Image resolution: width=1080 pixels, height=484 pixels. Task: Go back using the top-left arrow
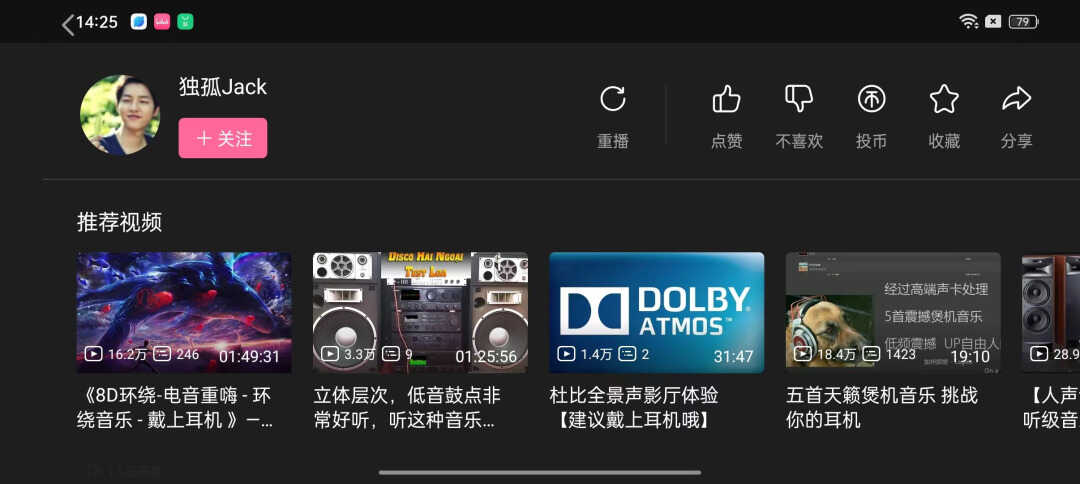click(68, 22)
